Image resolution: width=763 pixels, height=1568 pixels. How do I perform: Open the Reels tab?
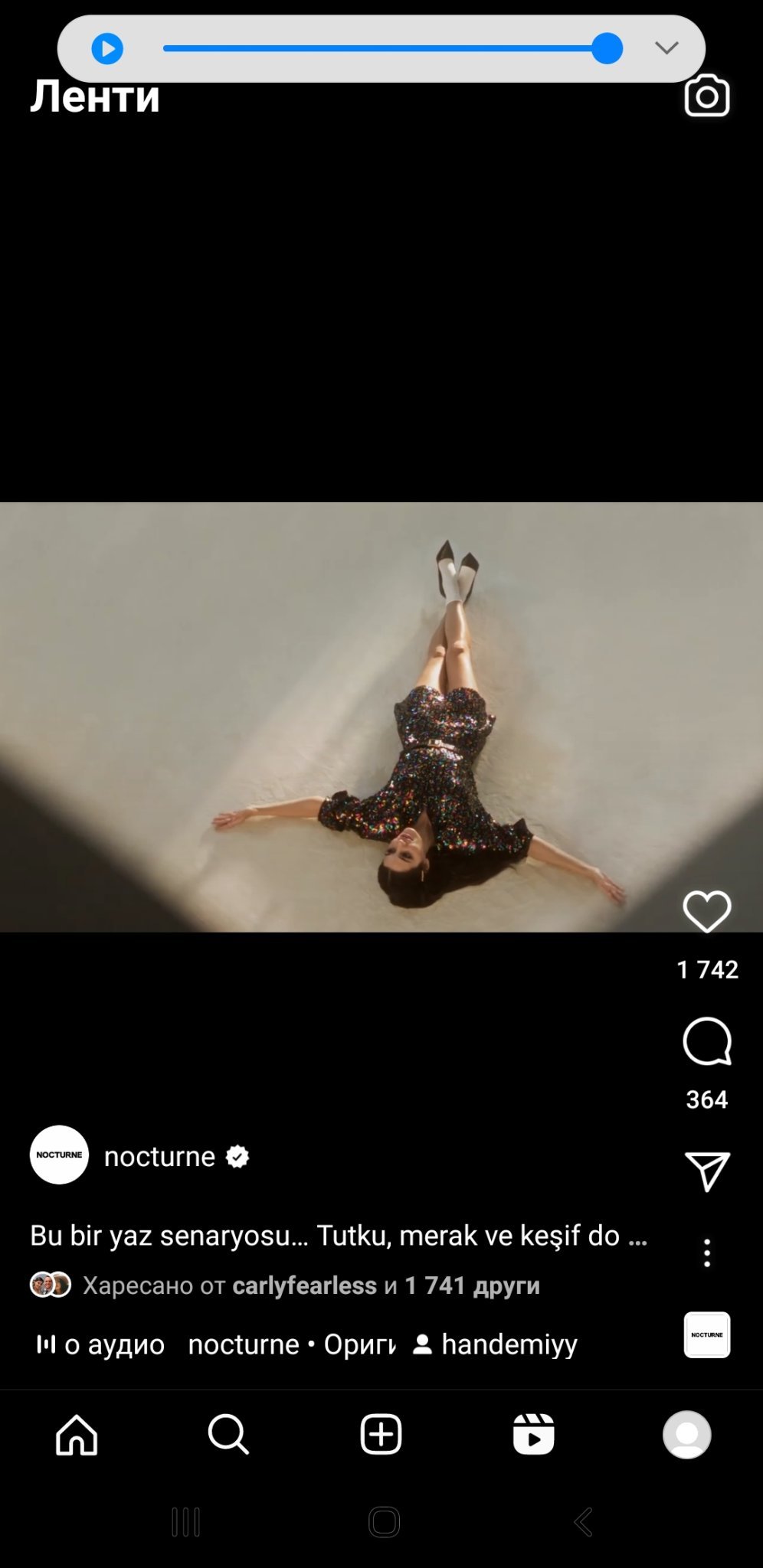click(533, 1434)
